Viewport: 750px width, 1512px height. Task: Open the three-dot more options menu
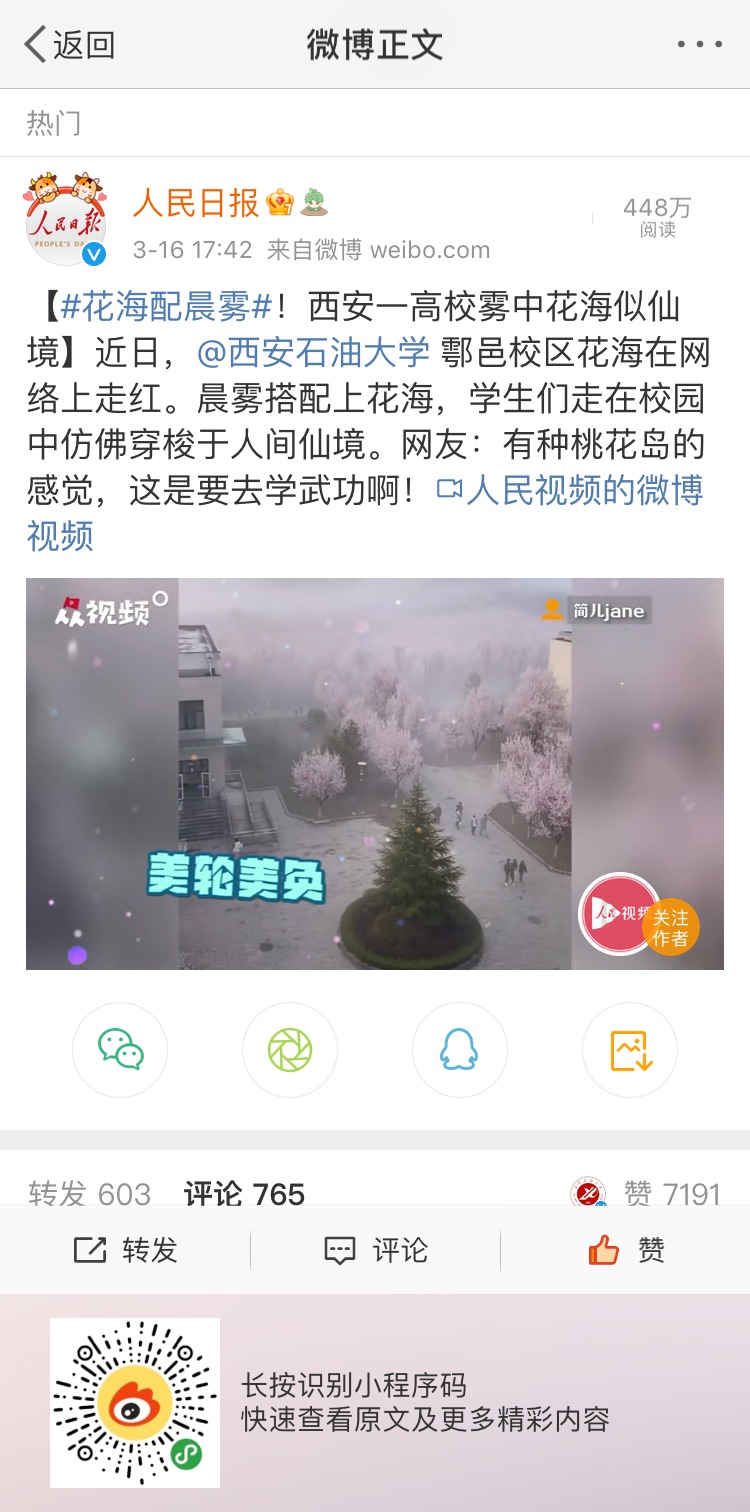702,42
